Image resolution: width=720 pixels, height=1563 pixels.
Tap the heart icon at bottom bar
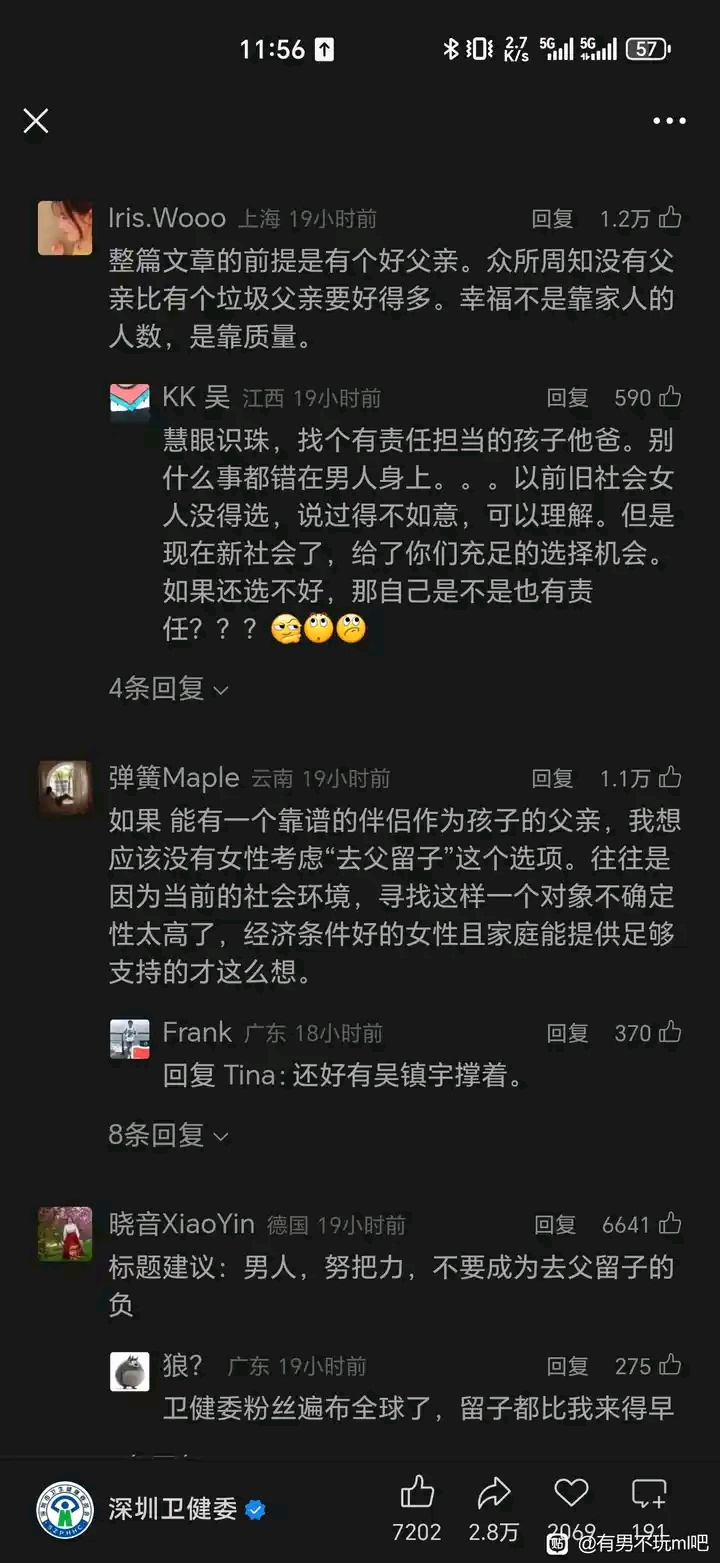point(571,1494)
